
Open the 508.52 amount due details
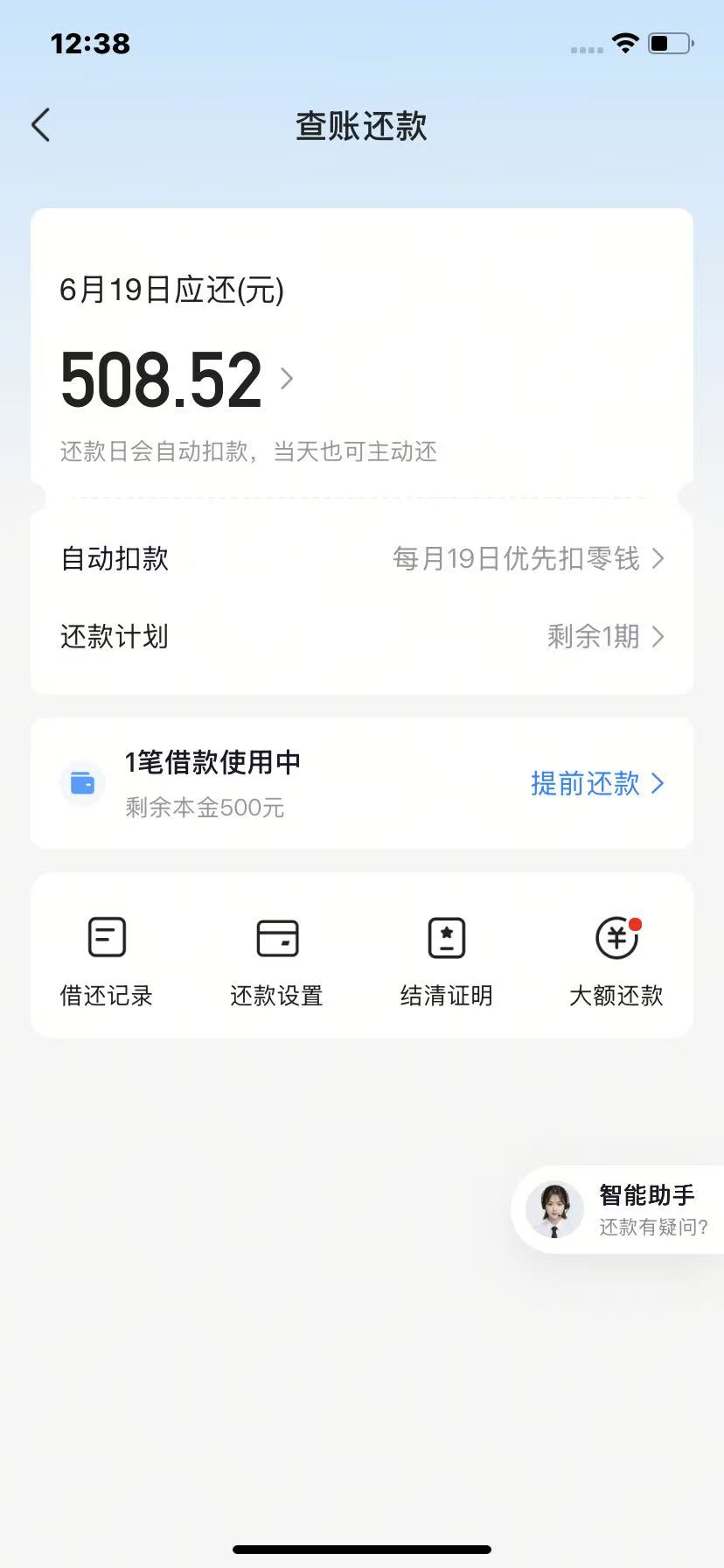tap(177, 380)
